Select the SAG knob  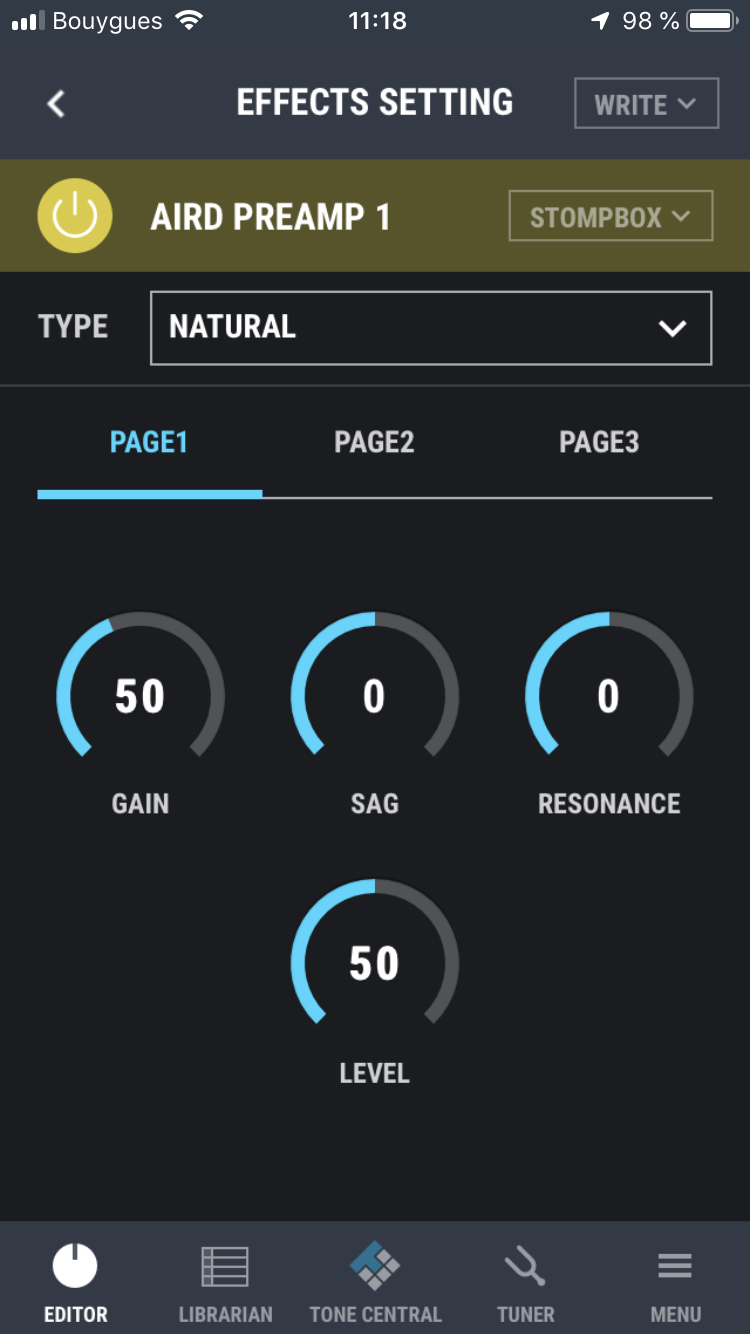pos(374,696)
